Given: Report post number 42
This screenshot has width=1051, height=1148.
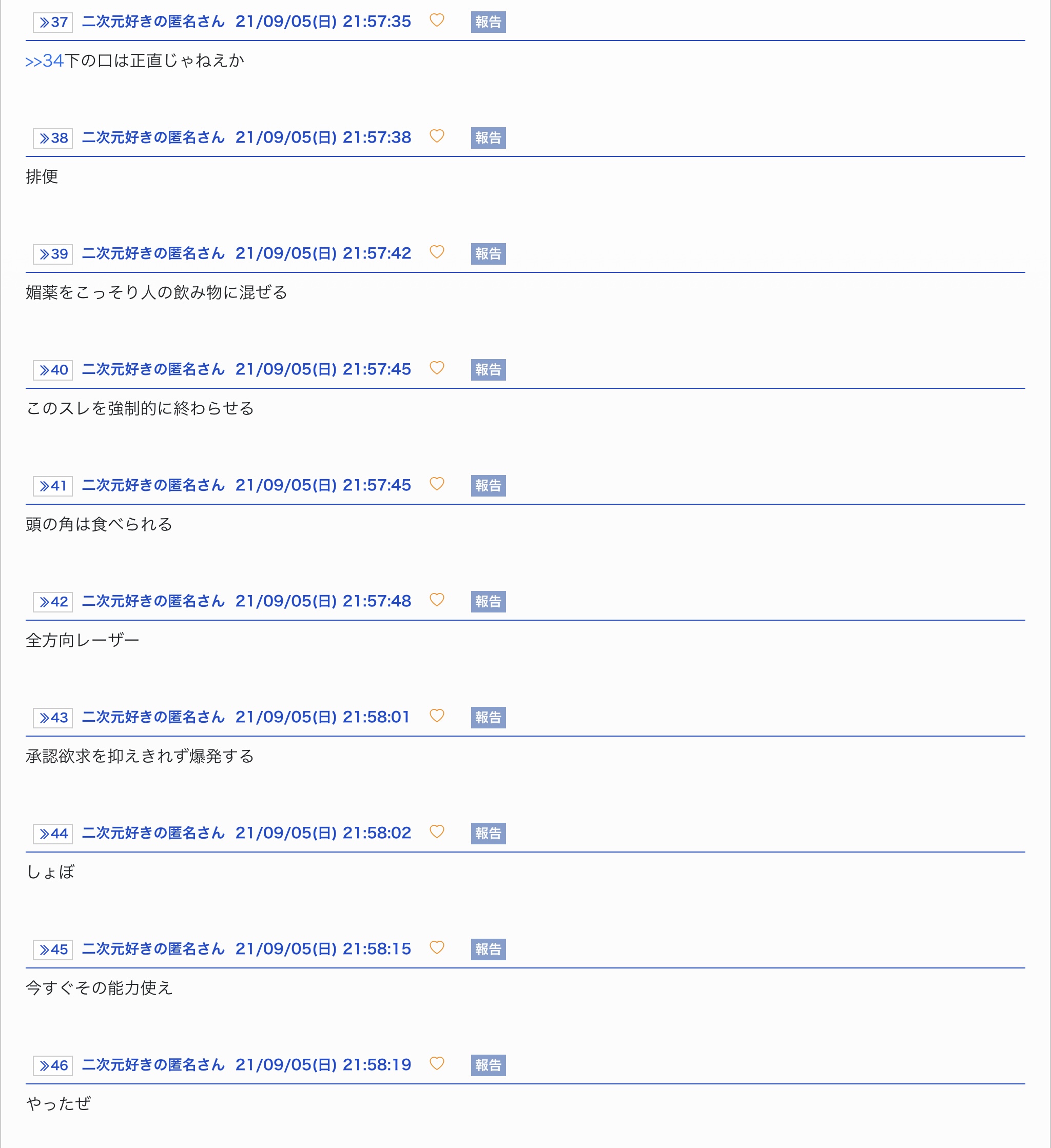Looking at the screenshot, I should point(488,602).
